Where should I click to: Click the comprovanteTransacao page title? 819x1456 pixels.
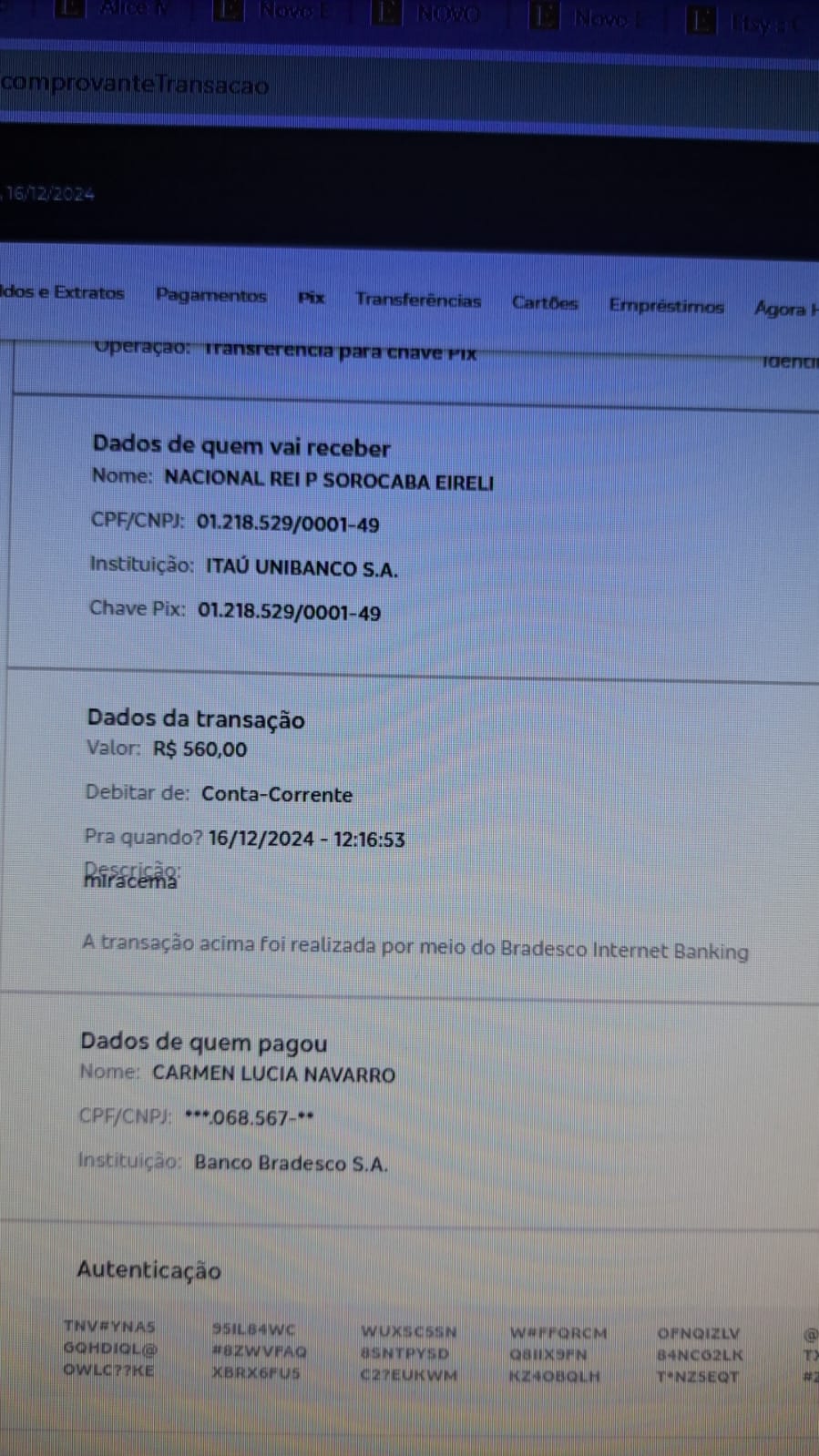click(134, 85)
